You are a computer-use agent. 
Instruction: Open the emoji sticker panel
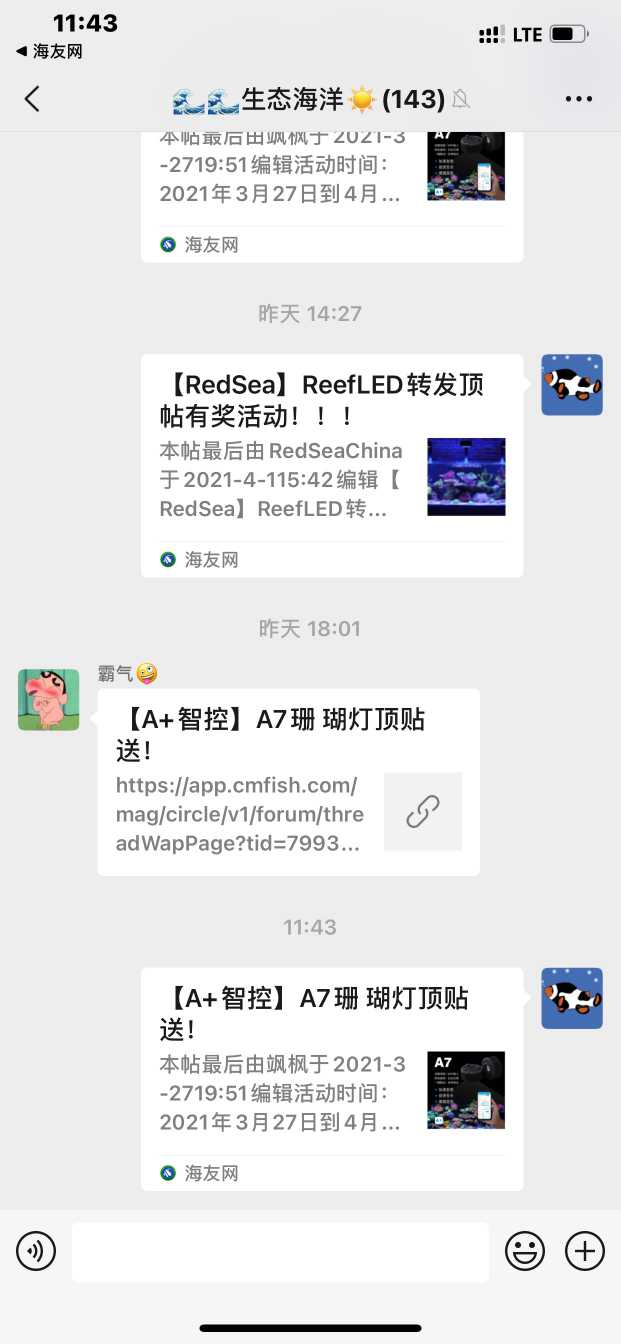[x=525, y=1251]
